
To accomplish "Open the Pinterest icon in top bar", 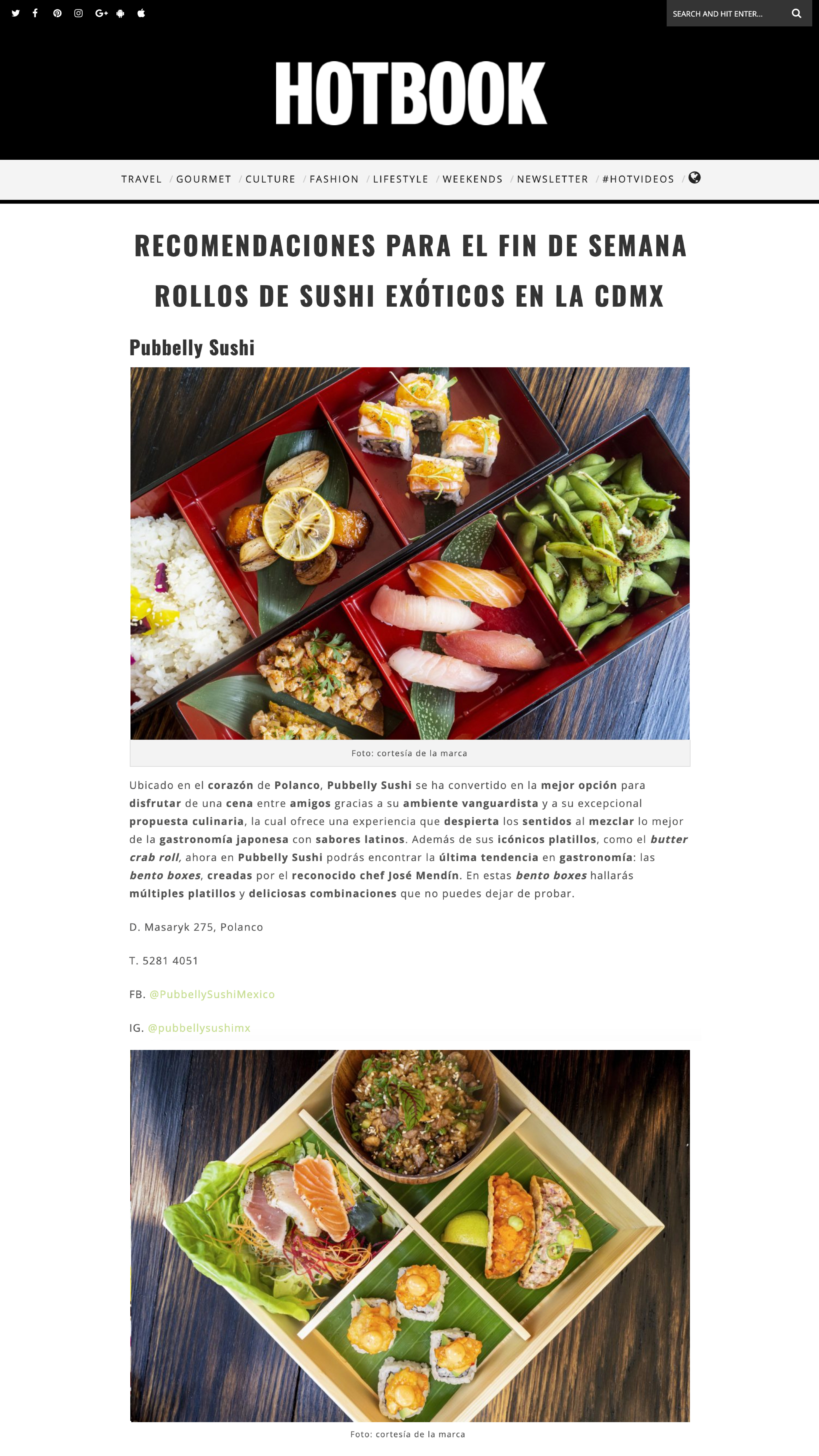I will pyautogui.click(x=57, y=13).
